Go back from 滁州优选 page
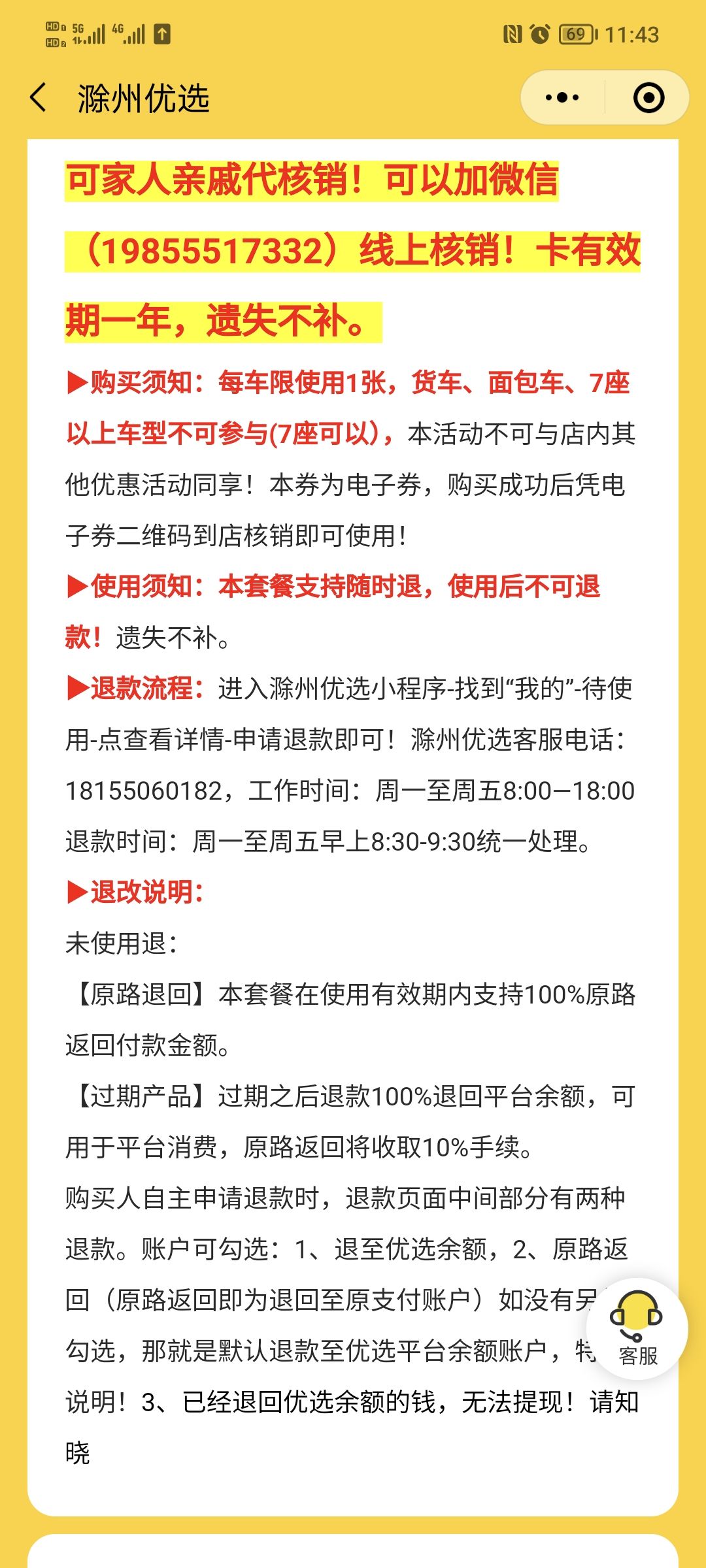The height and width of the screenshot is (1568, 706). tap(39, 98)
